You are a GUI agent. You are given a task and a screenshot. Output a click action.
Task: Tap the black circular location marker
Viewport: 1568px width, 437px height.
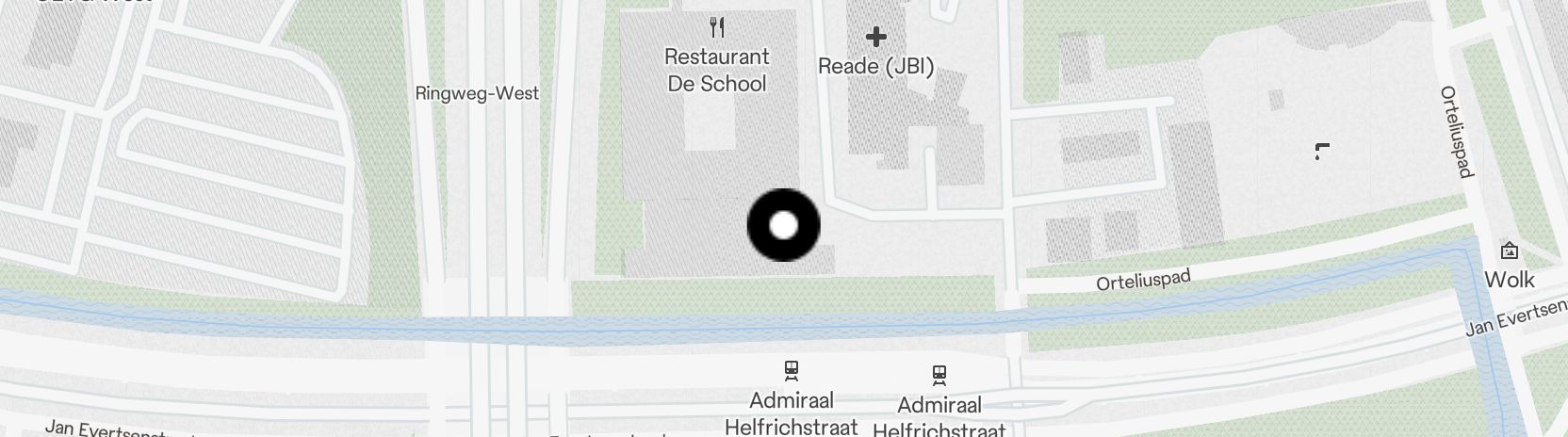pos(783,225)
